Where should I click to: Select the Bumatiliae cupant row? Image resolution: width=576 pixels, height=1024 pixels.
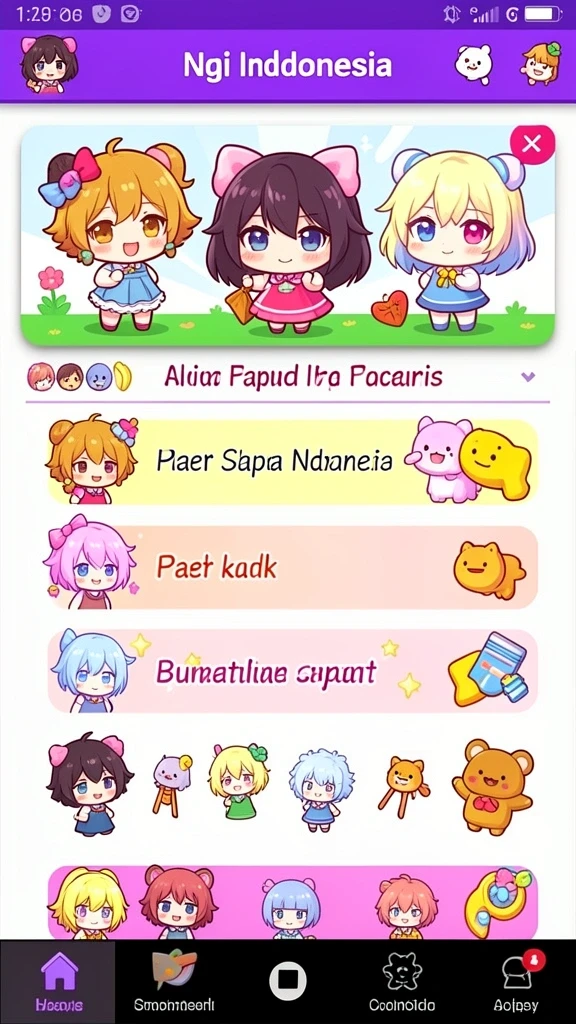coord(293,670)
